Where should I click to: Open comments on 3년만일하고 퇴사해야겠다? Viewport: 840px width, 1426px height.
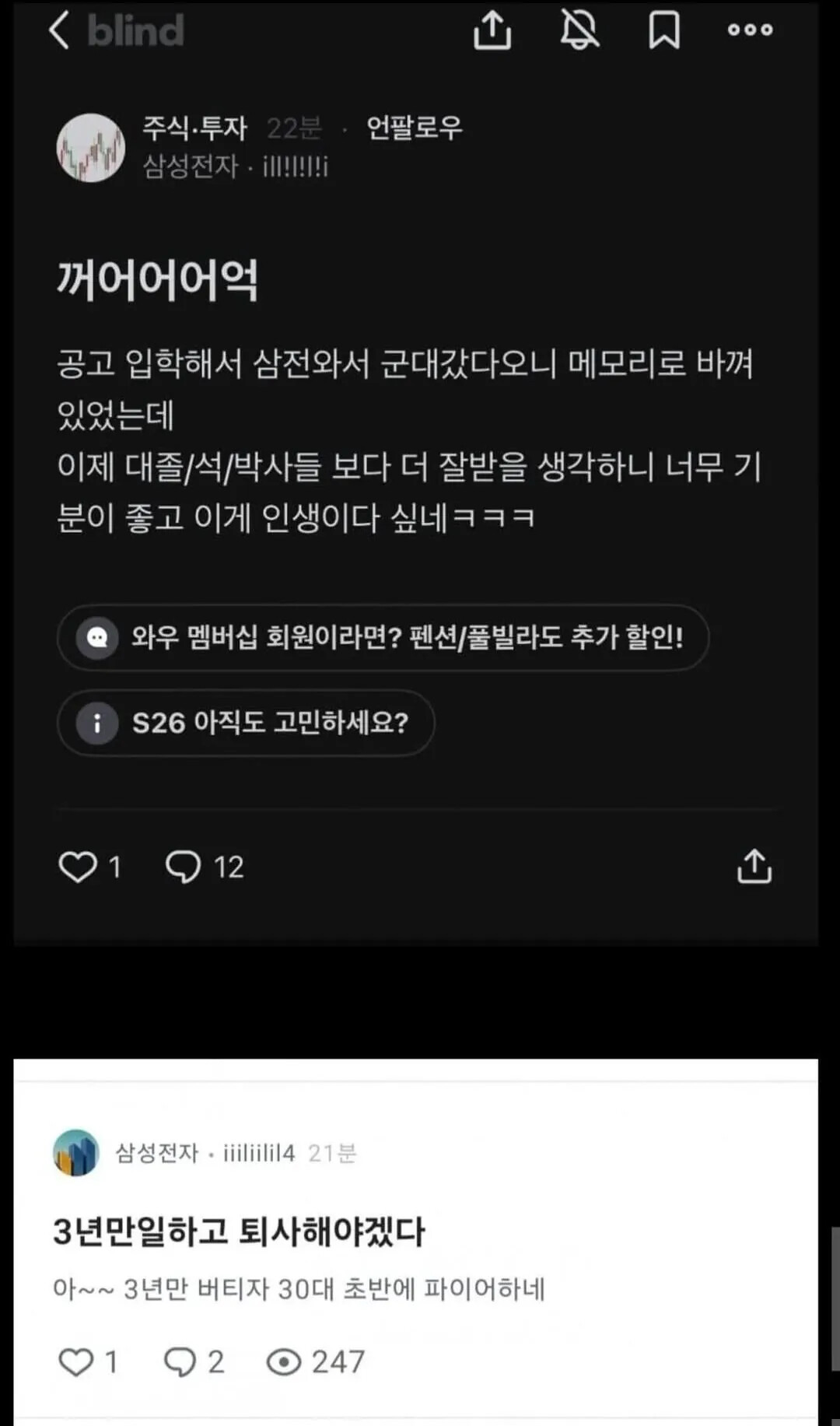click(x=194, y=1361)
